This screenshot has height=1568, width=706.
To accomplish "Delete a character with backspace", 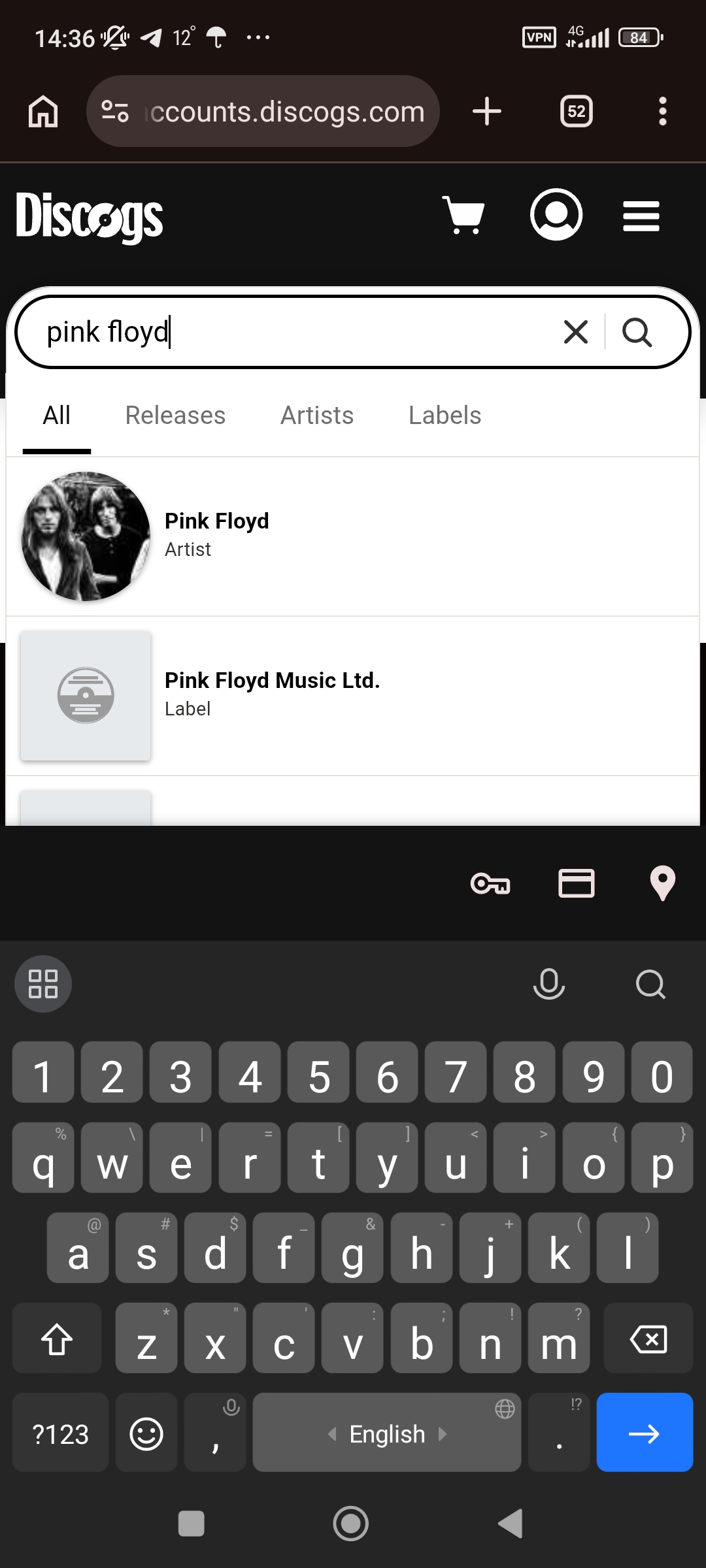I will tap(648, 1339).
